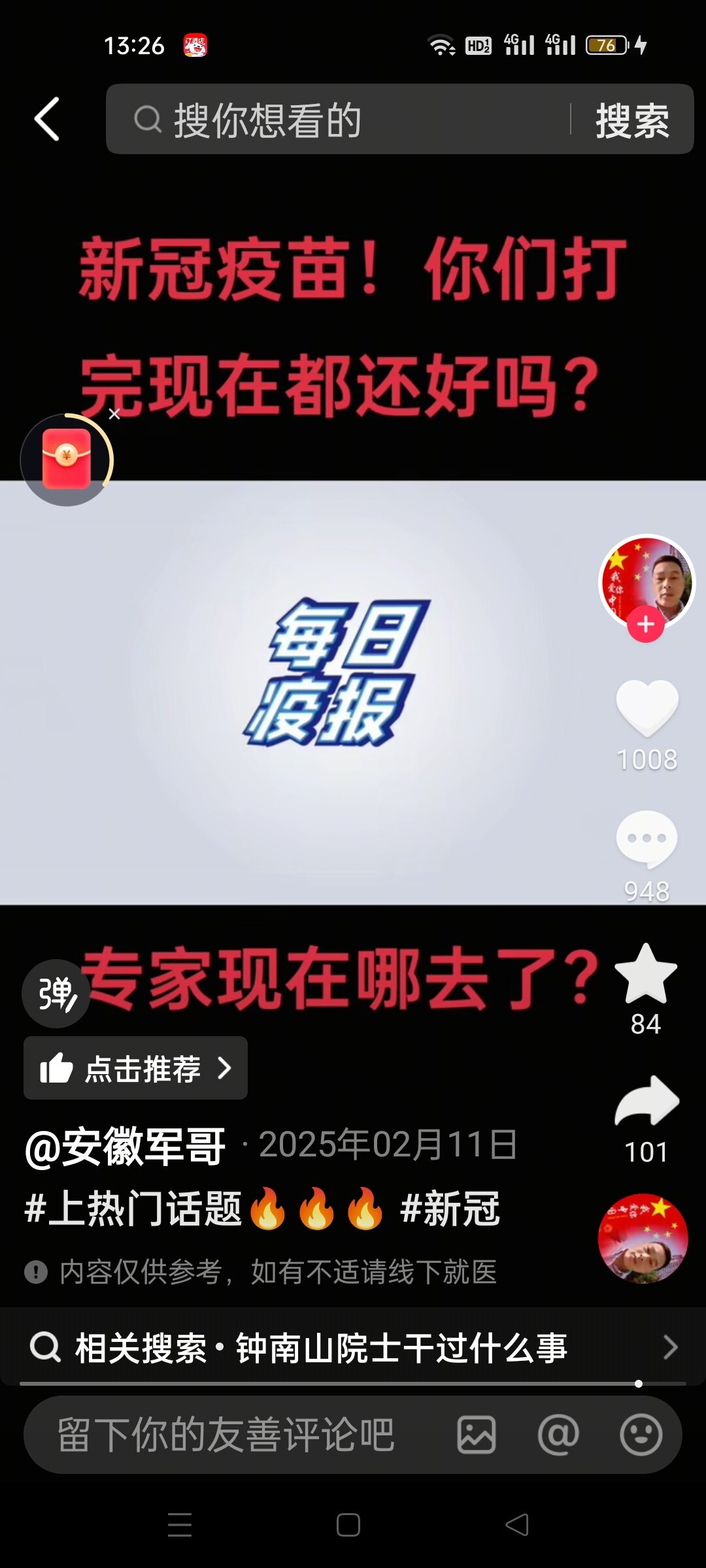Open the creator's profile avatar

click(x=647, y=580)
